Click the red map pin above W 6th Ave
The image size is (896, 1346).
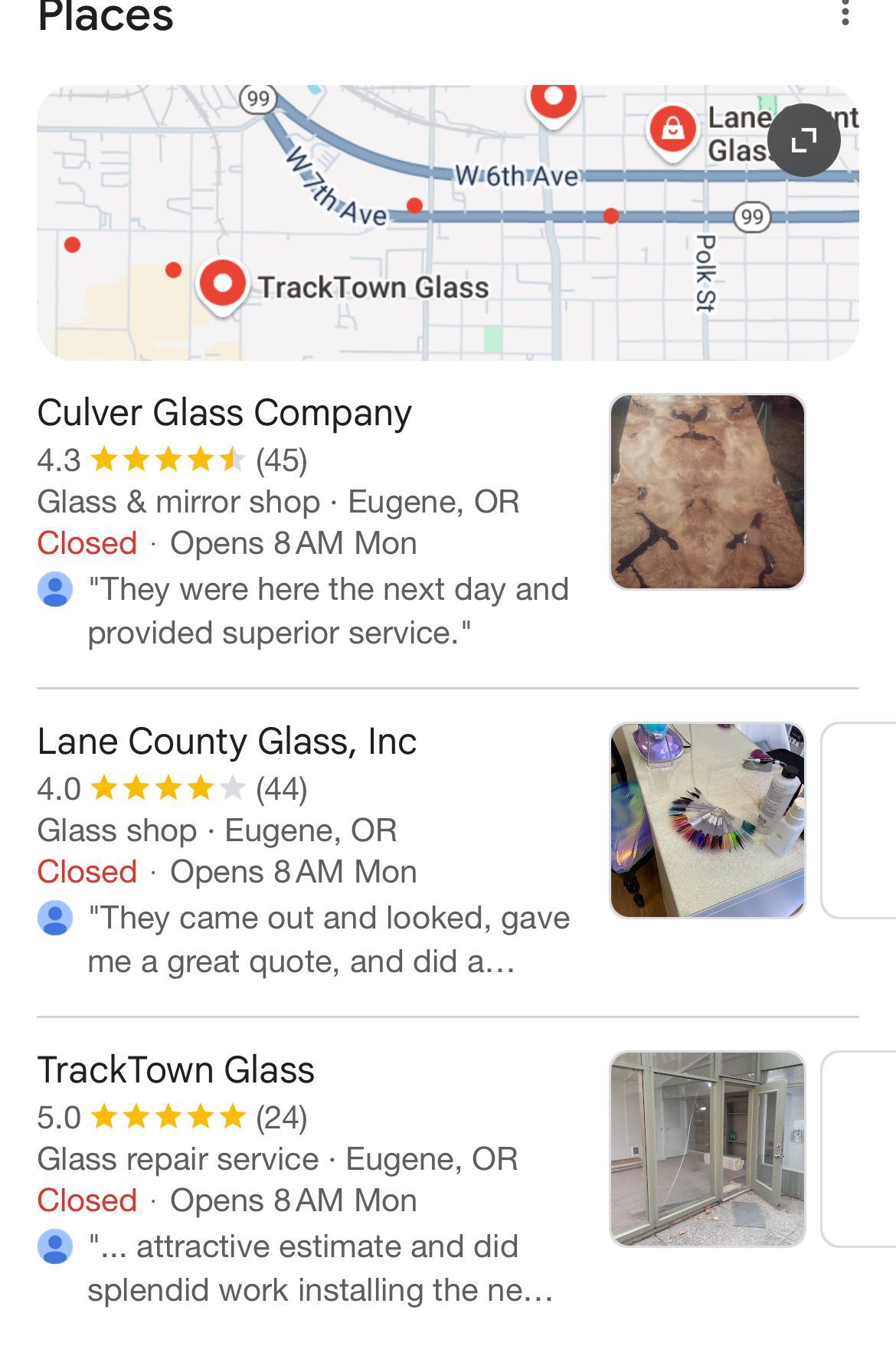(x=554, y=100)
